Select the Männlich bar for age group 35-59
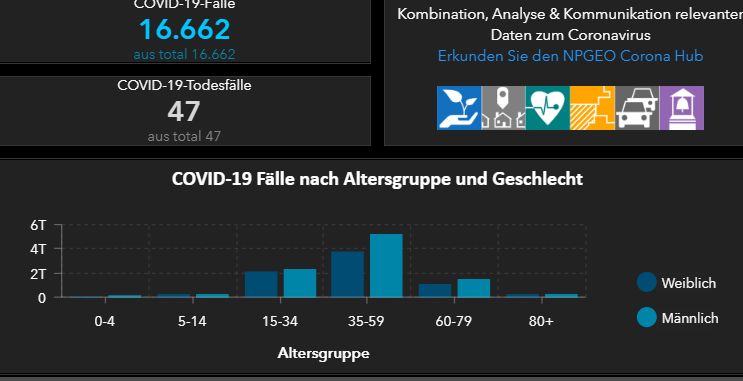 pos(386,266)
